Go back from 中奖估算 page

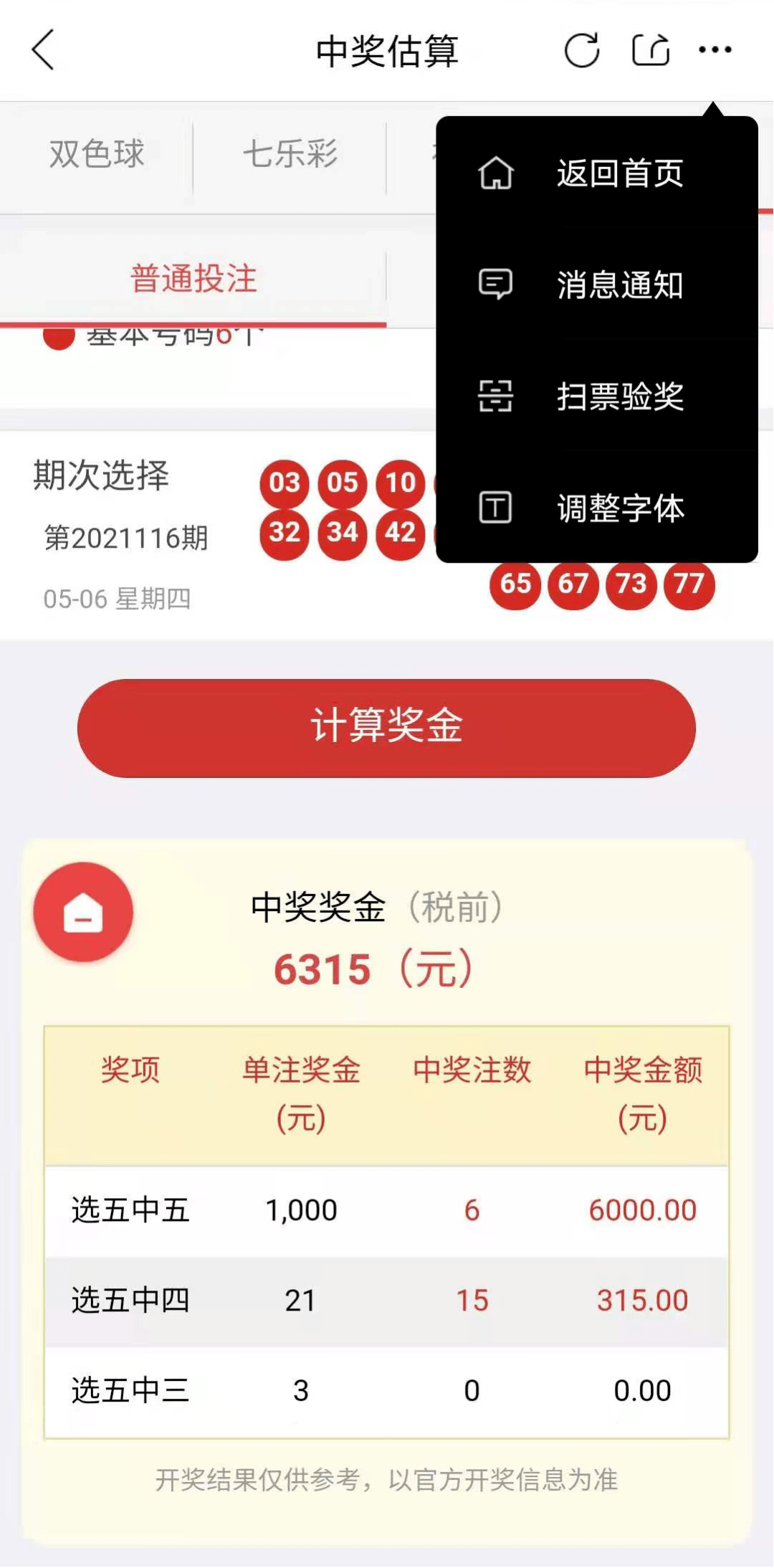(43, 50)
